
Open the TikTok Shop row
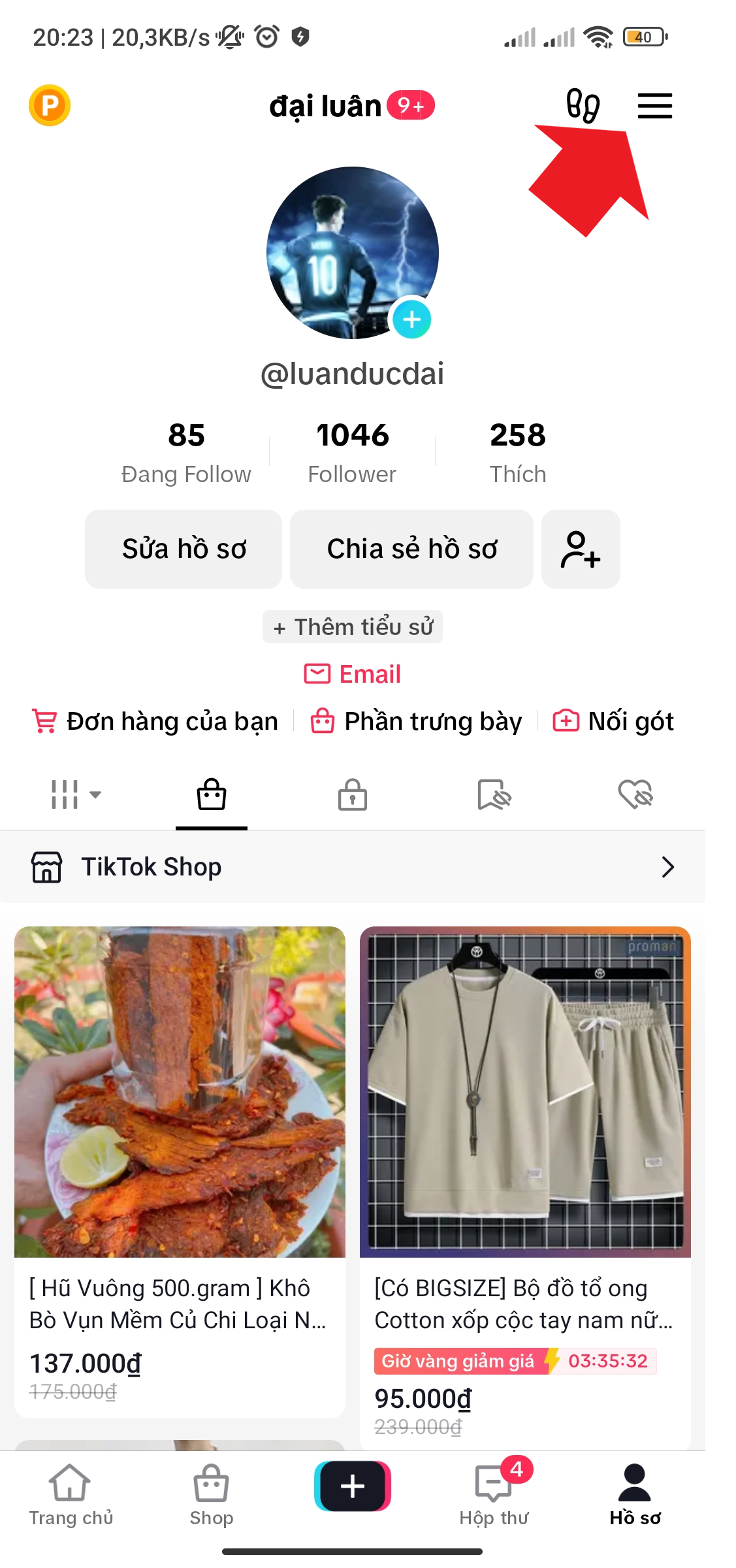pyautogui.click(x=353, y=867)
